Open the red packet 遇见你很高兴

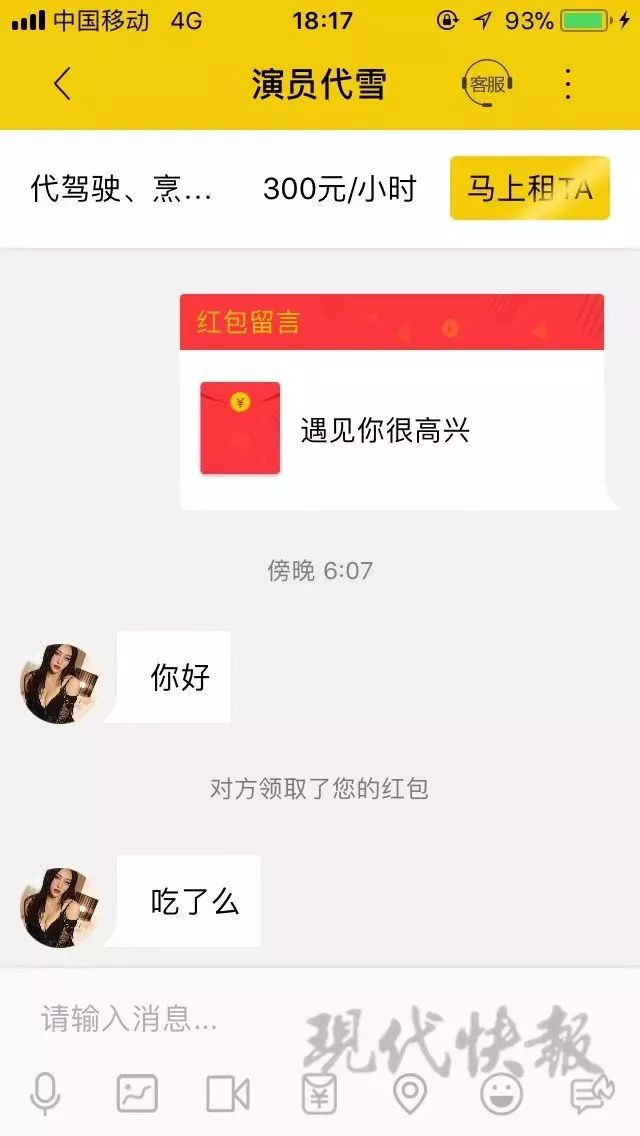[392, 429]
